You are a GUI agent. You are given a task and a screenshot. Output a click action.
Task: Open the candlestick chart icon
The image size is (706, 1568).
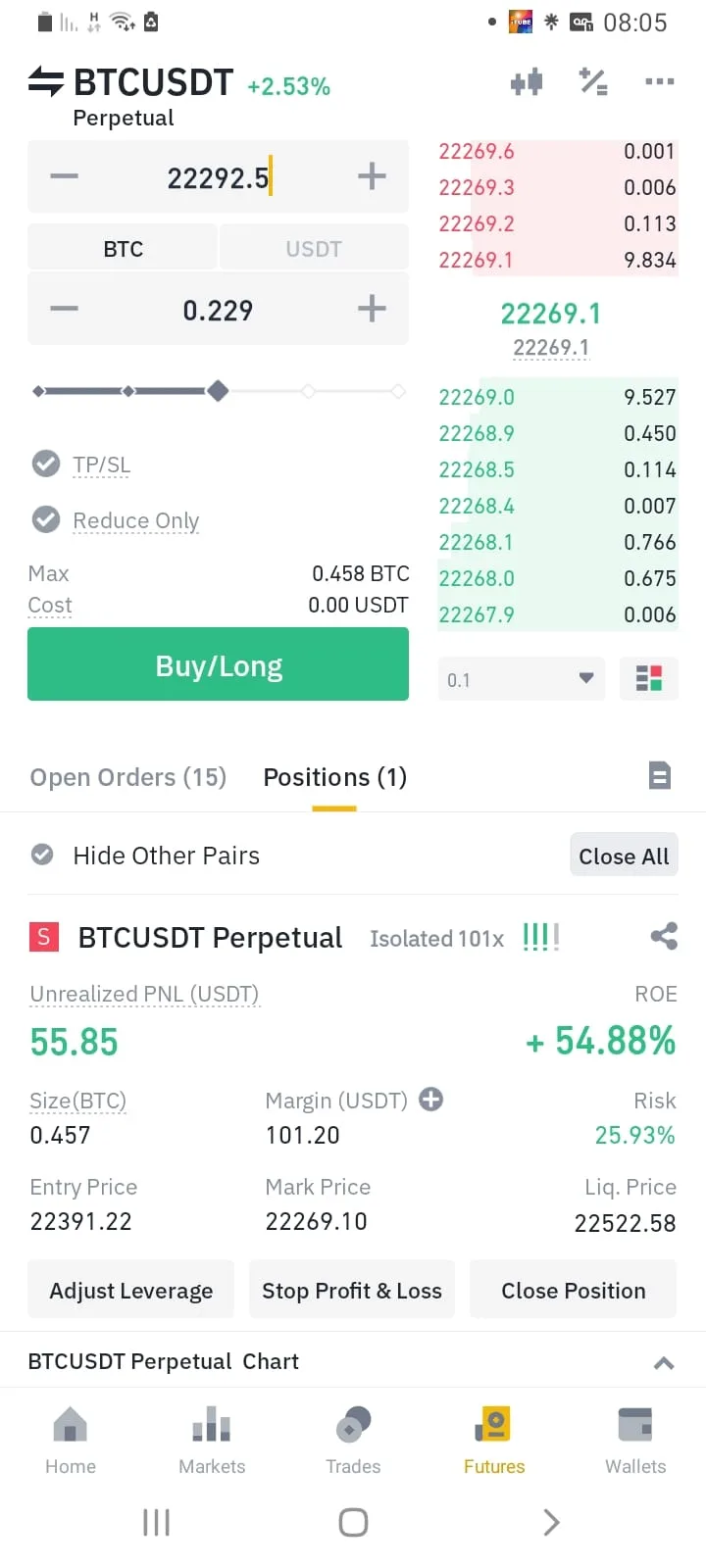pyautogui.click(x=527, y=82)
